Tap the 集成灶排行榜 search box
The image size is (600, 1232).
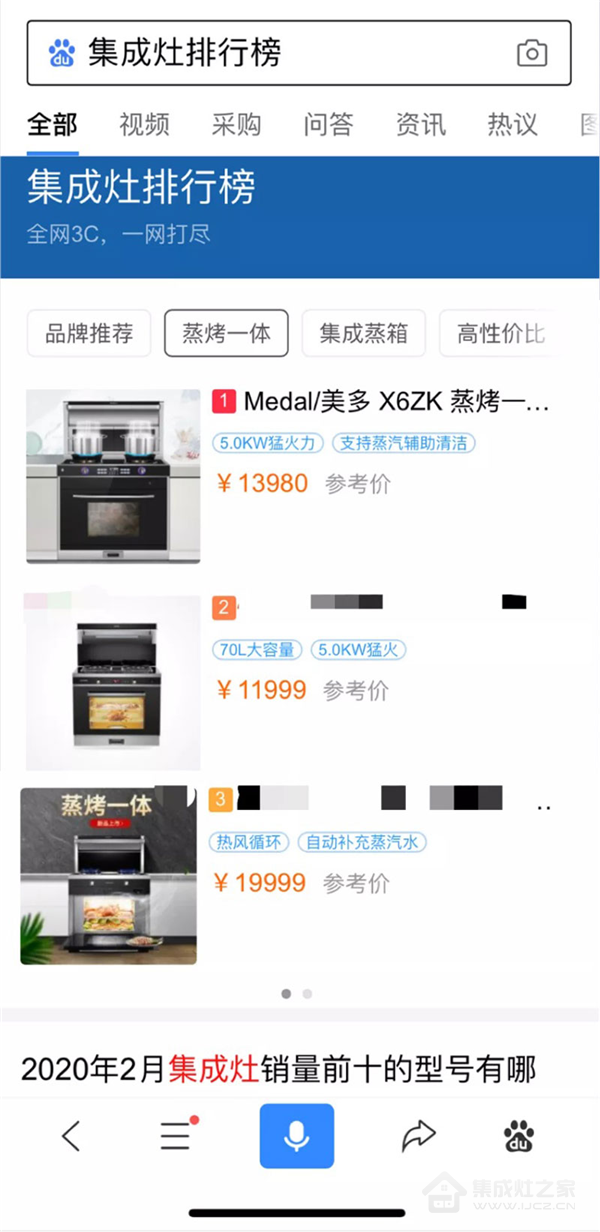[290, 53]
